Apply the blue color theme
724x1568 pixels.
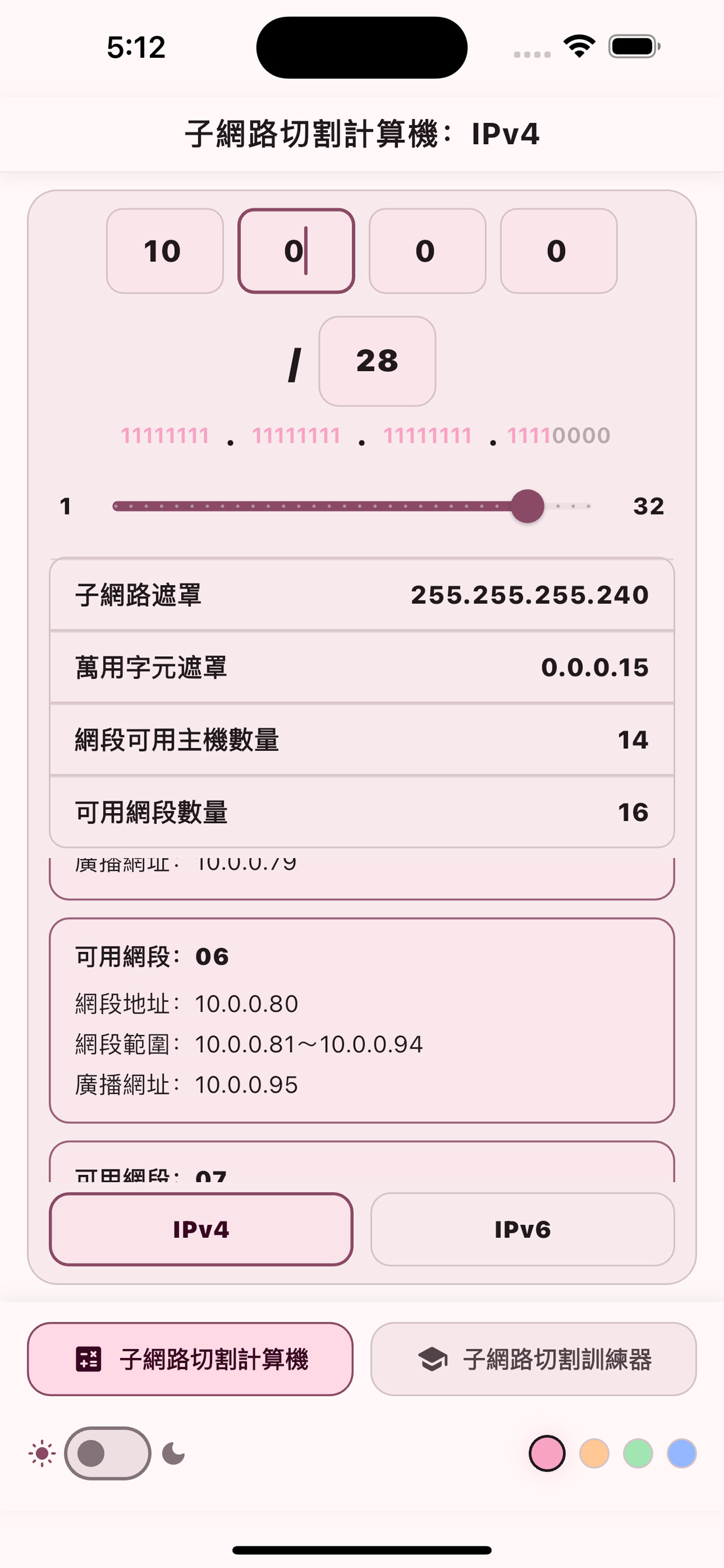(x=681, y=1454)
